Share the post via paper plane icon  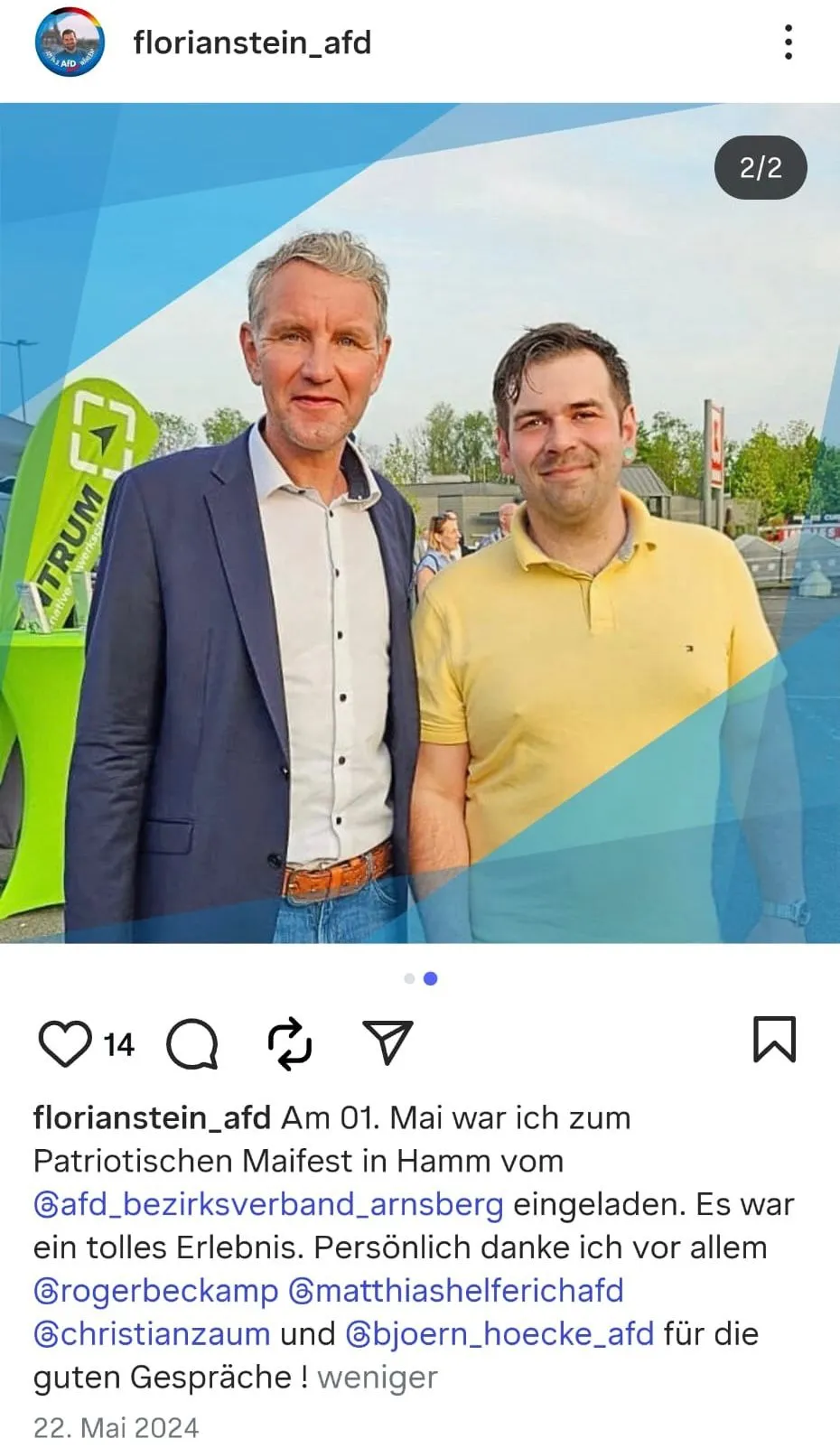point(387,1042)
